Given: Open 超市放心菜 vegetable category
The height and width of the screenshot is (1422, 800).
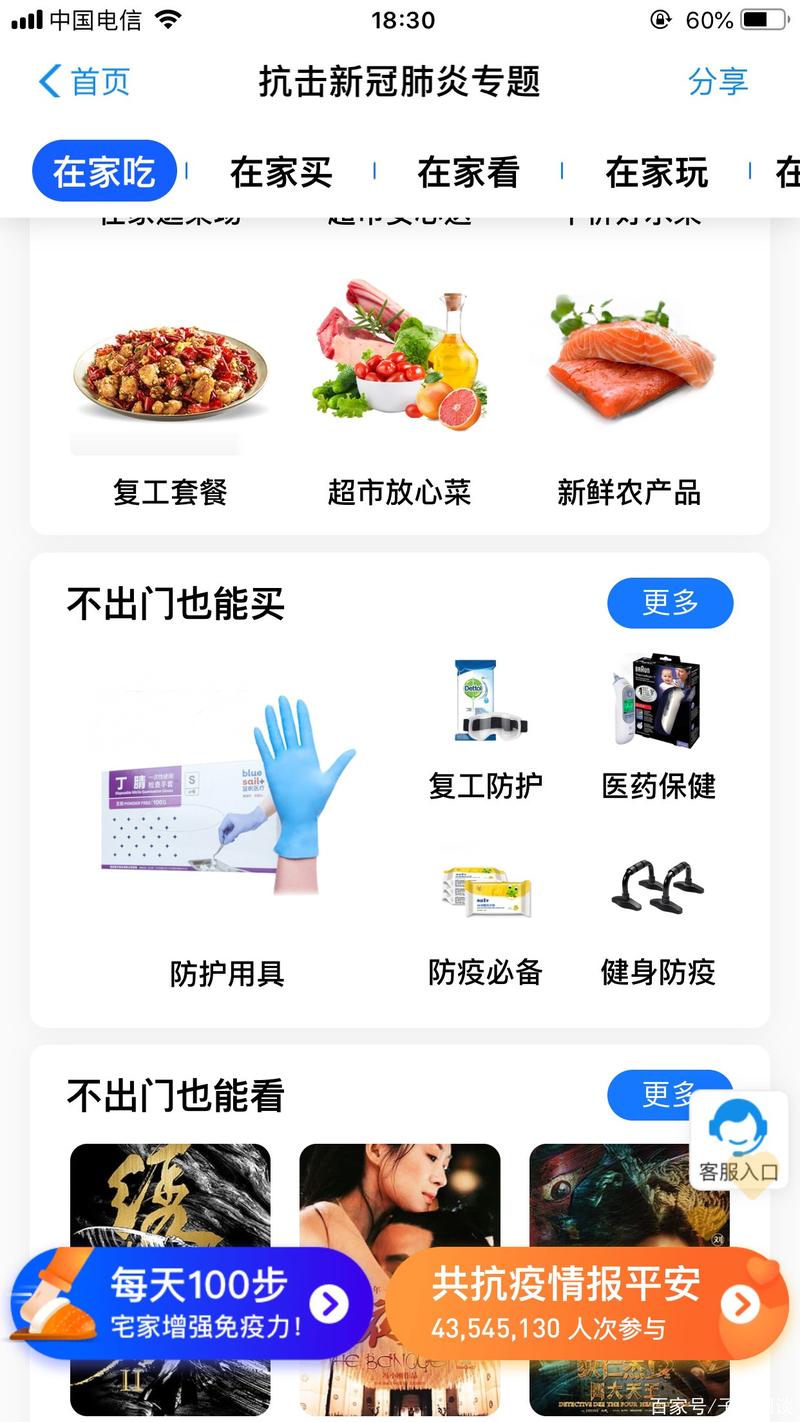Looking at the screenshot, I should [x=398, y=360].
